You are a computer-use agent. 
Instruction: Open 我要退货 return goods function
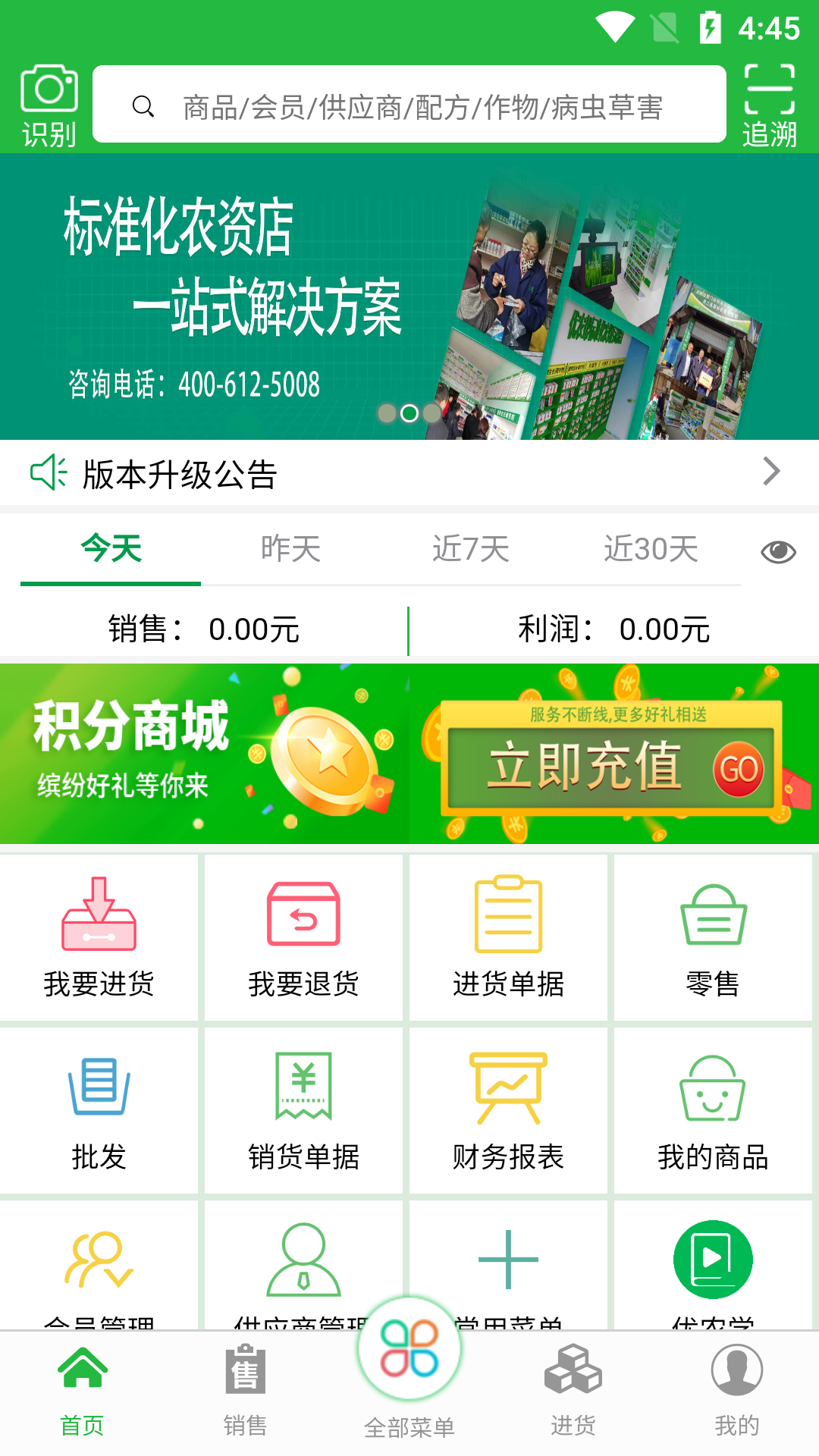pyautogui.click(x=303, y=938)
